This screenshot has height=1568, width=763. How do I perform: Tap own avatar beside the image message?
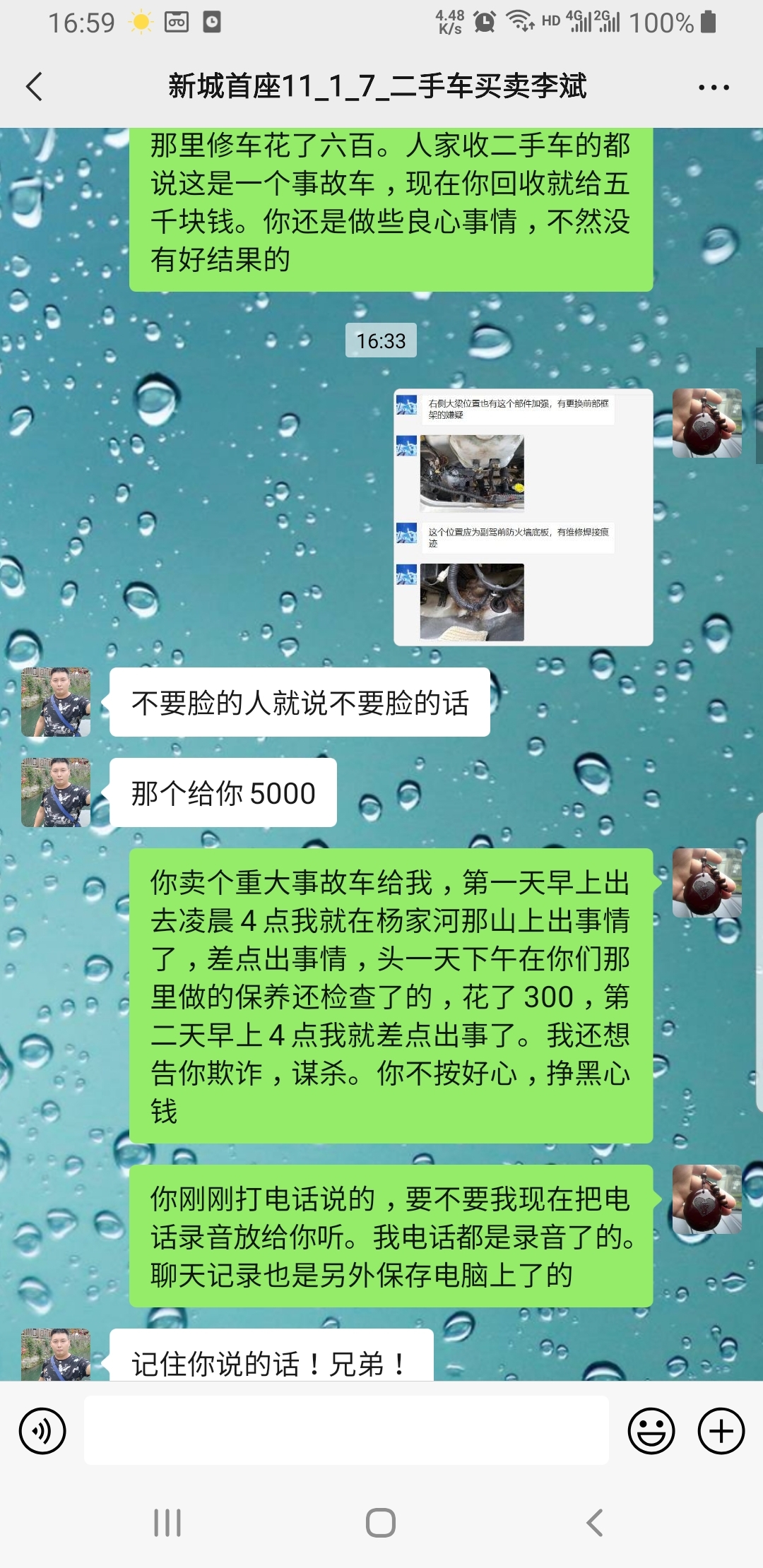coord(706,423)
